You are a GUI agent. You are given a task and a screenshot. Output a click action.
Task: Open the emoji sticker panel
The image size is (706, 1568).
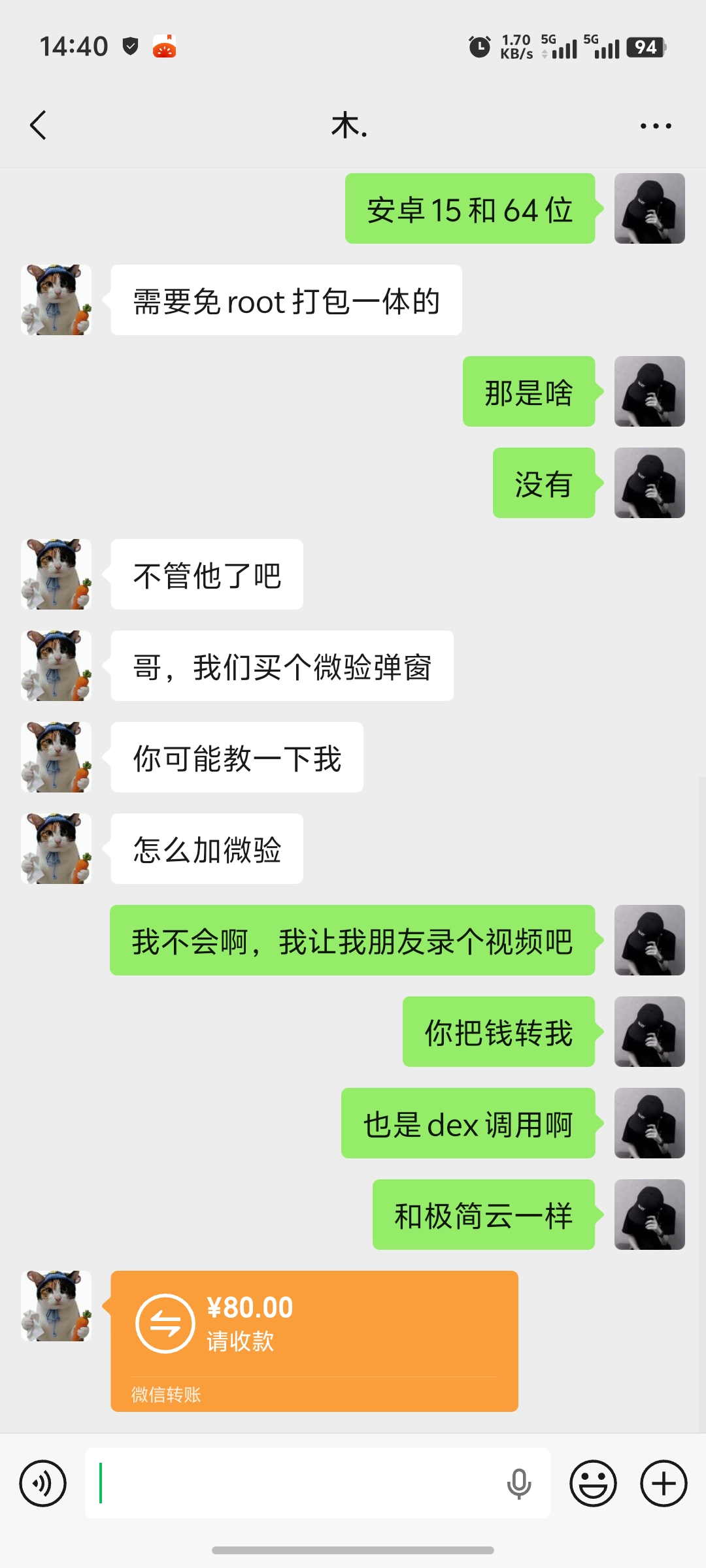[593, 1483]
